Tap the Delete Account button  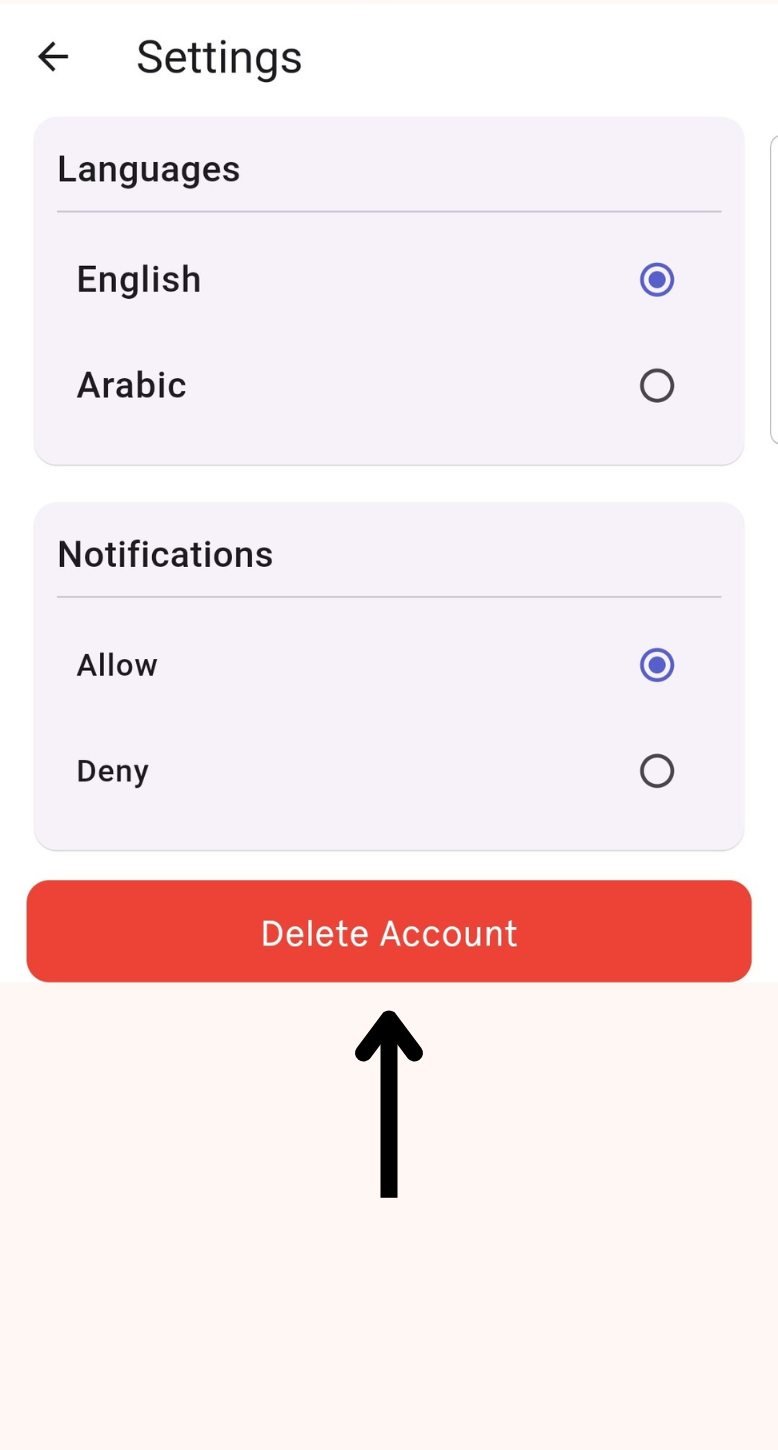click(389, 932)
